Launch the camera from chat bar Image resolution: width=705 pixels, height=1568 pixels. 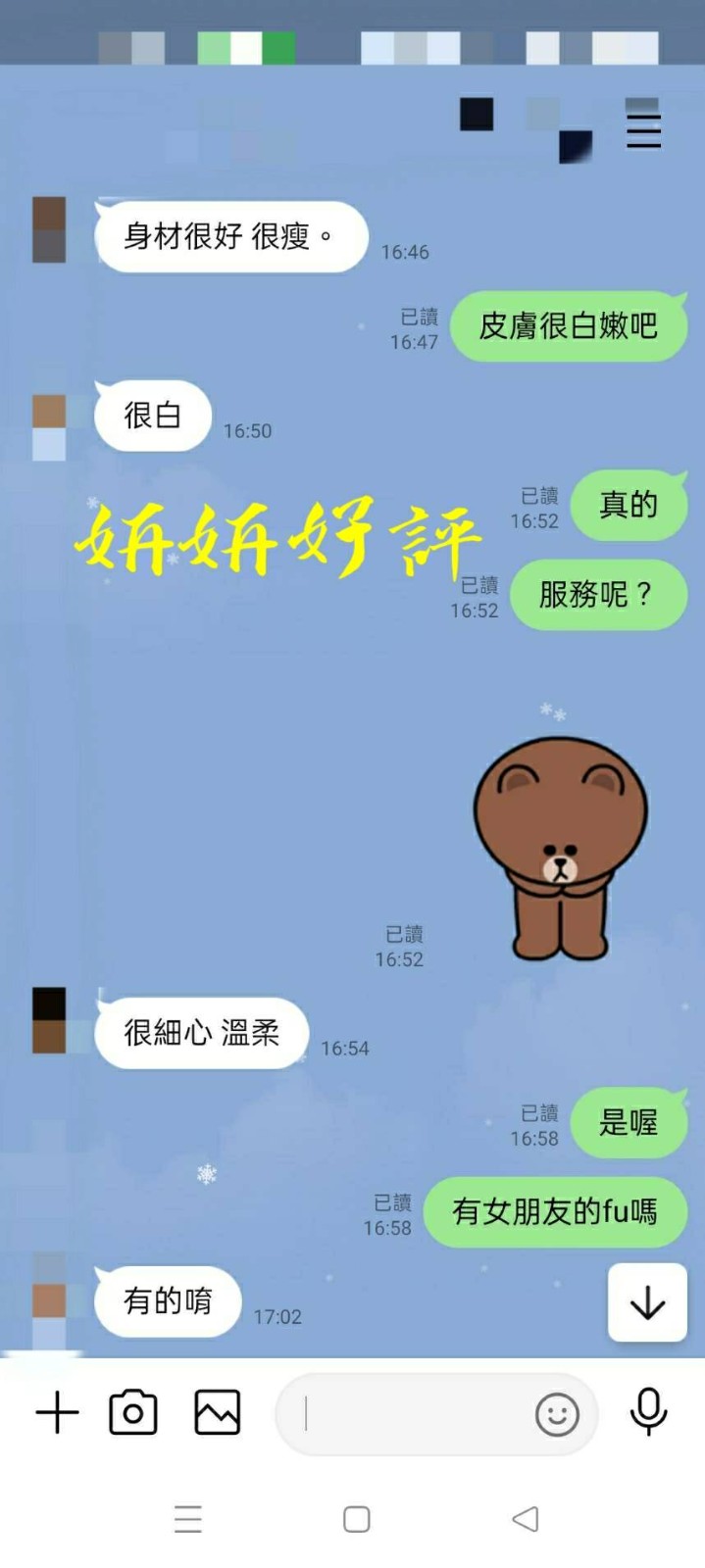[x=133, y=1413]
